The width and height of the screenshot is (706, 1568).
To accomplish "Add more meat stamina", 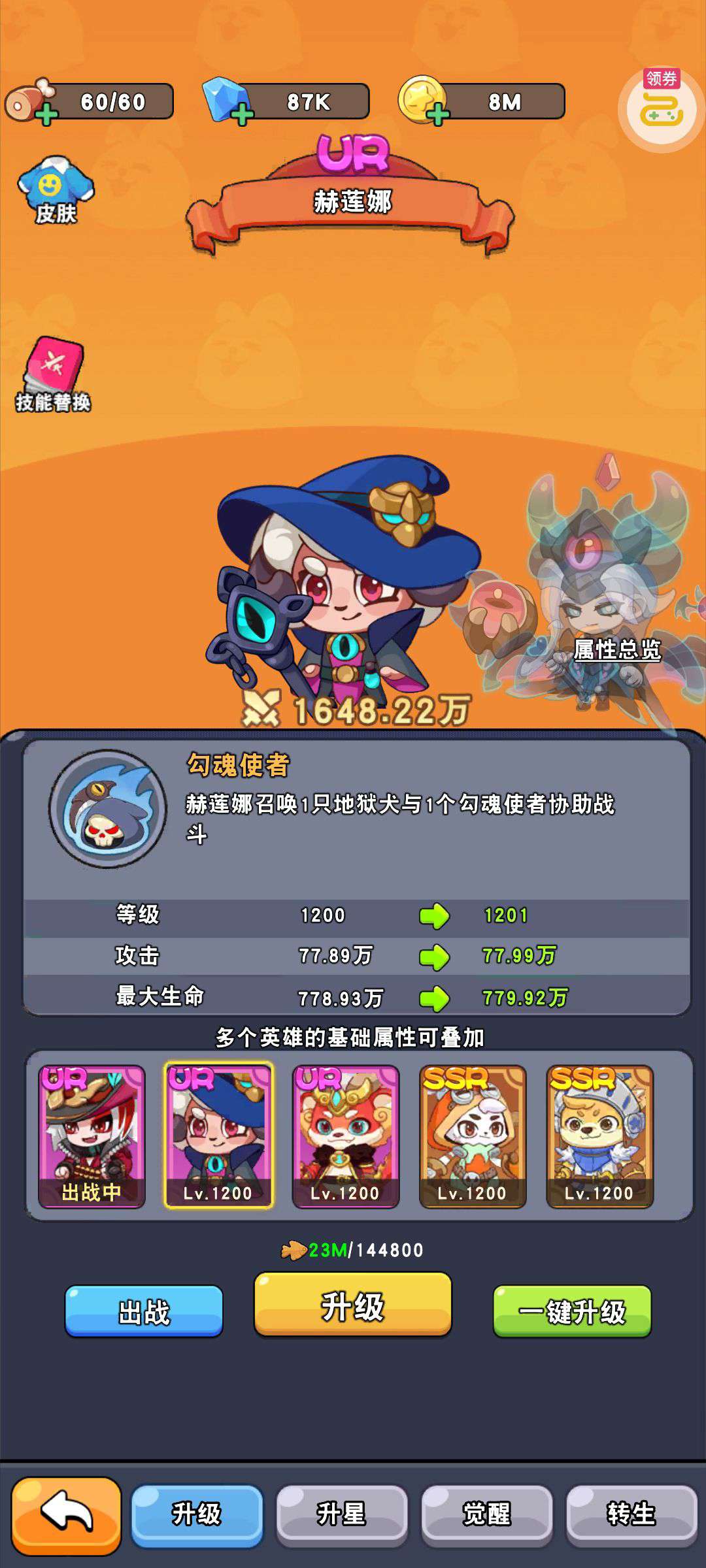I will (x=46, y=116).
